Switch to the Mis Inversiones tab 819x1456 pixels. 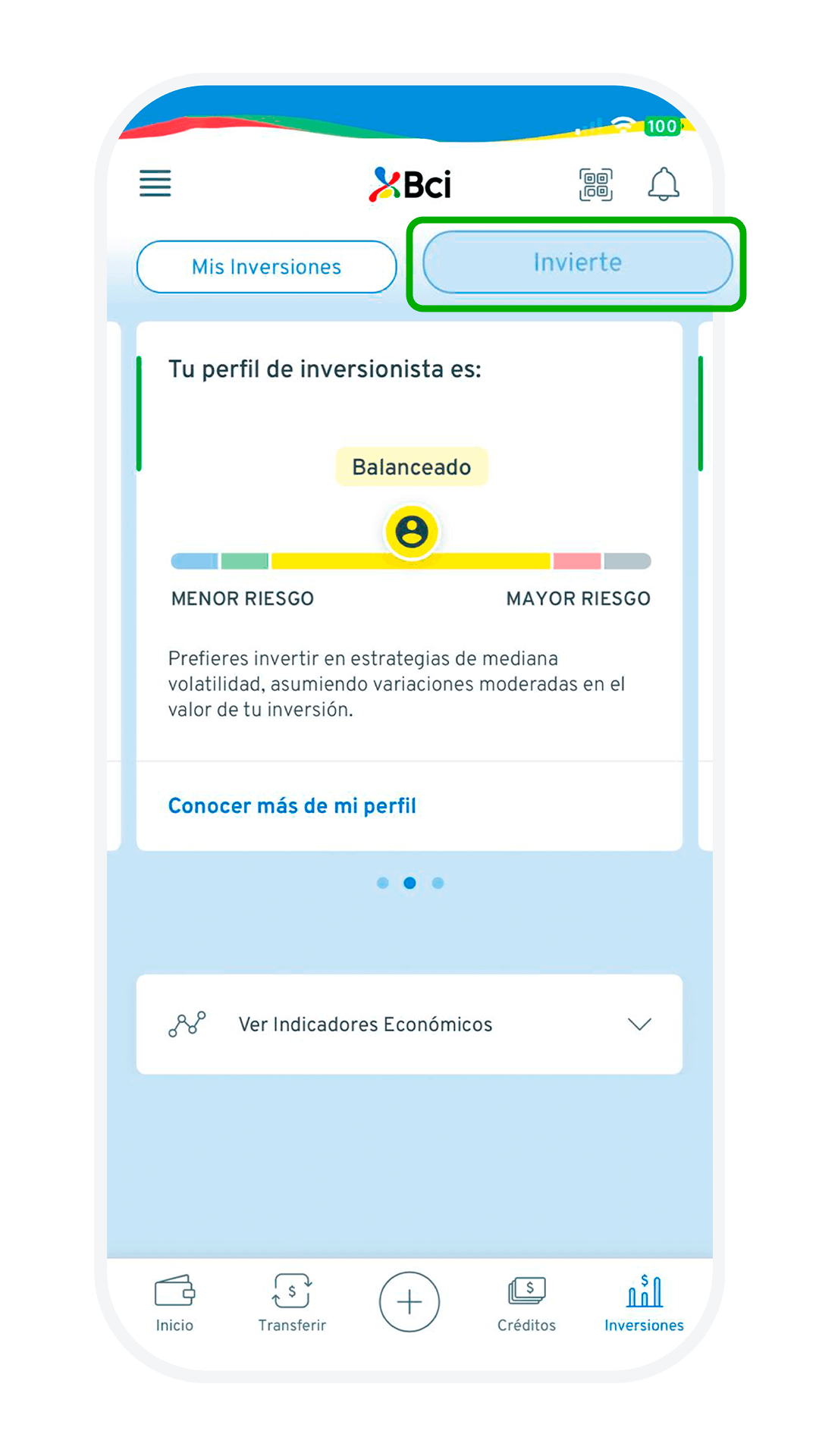coord(266,266)
